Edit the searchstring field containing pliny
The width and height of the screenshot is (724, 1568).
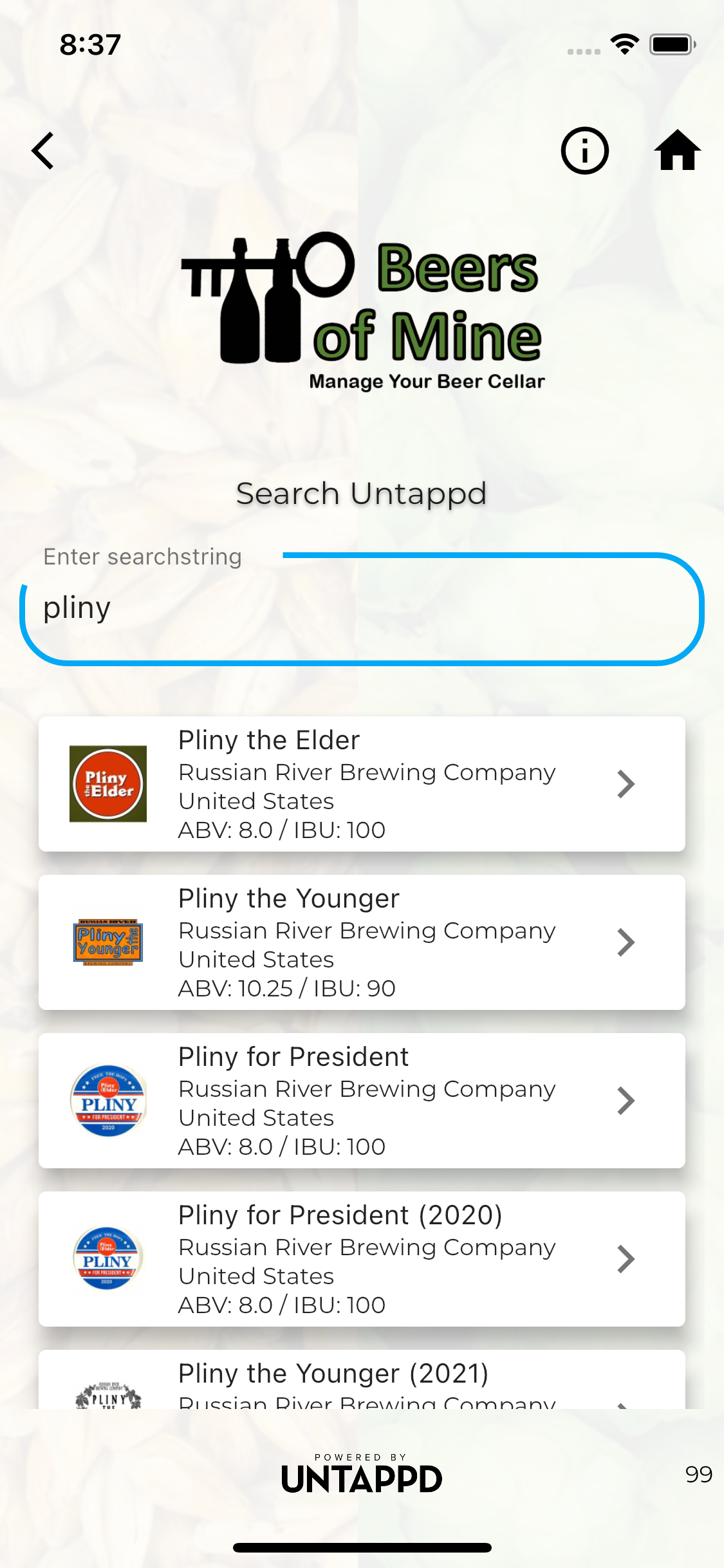coord(362,609)
